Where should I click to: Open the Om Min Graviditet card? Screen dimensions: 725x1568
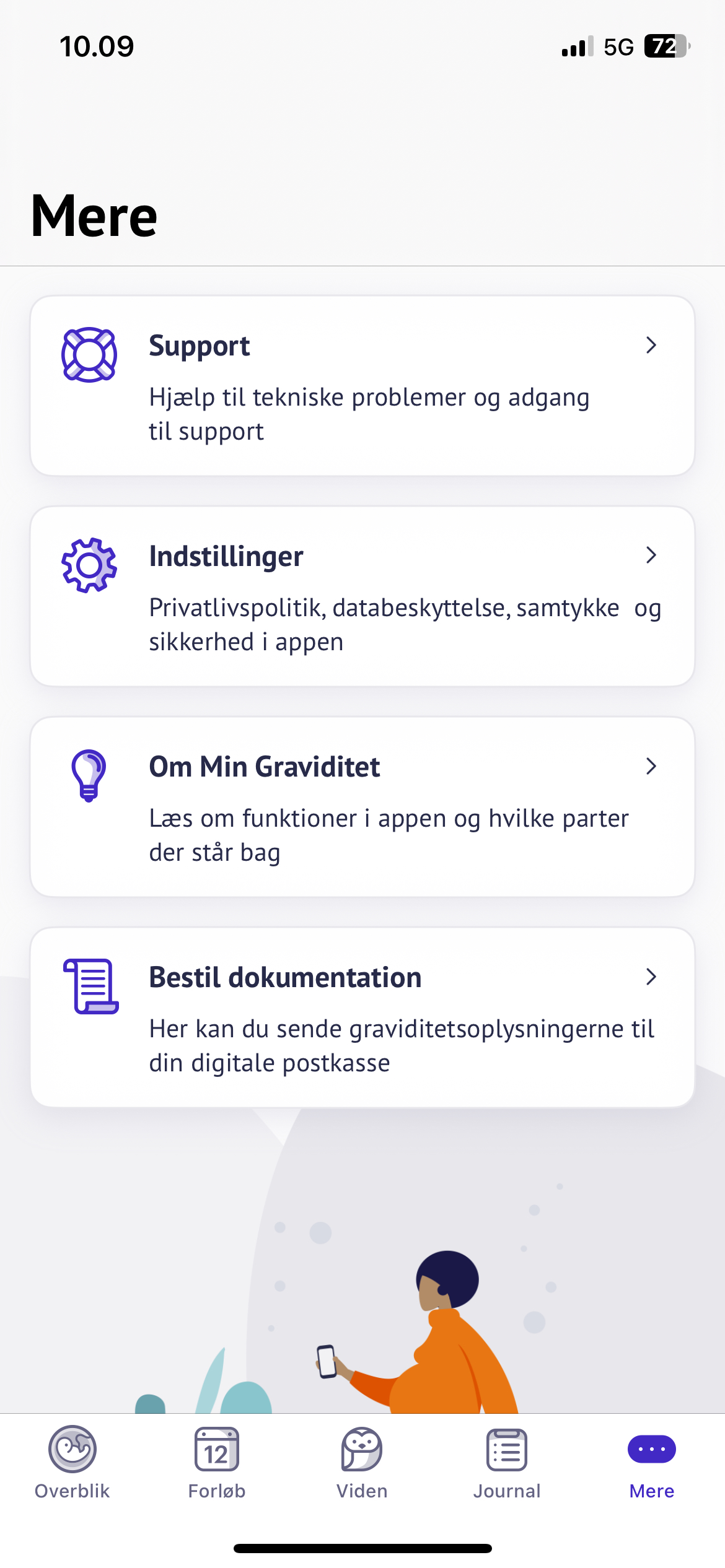pos(362,805)
